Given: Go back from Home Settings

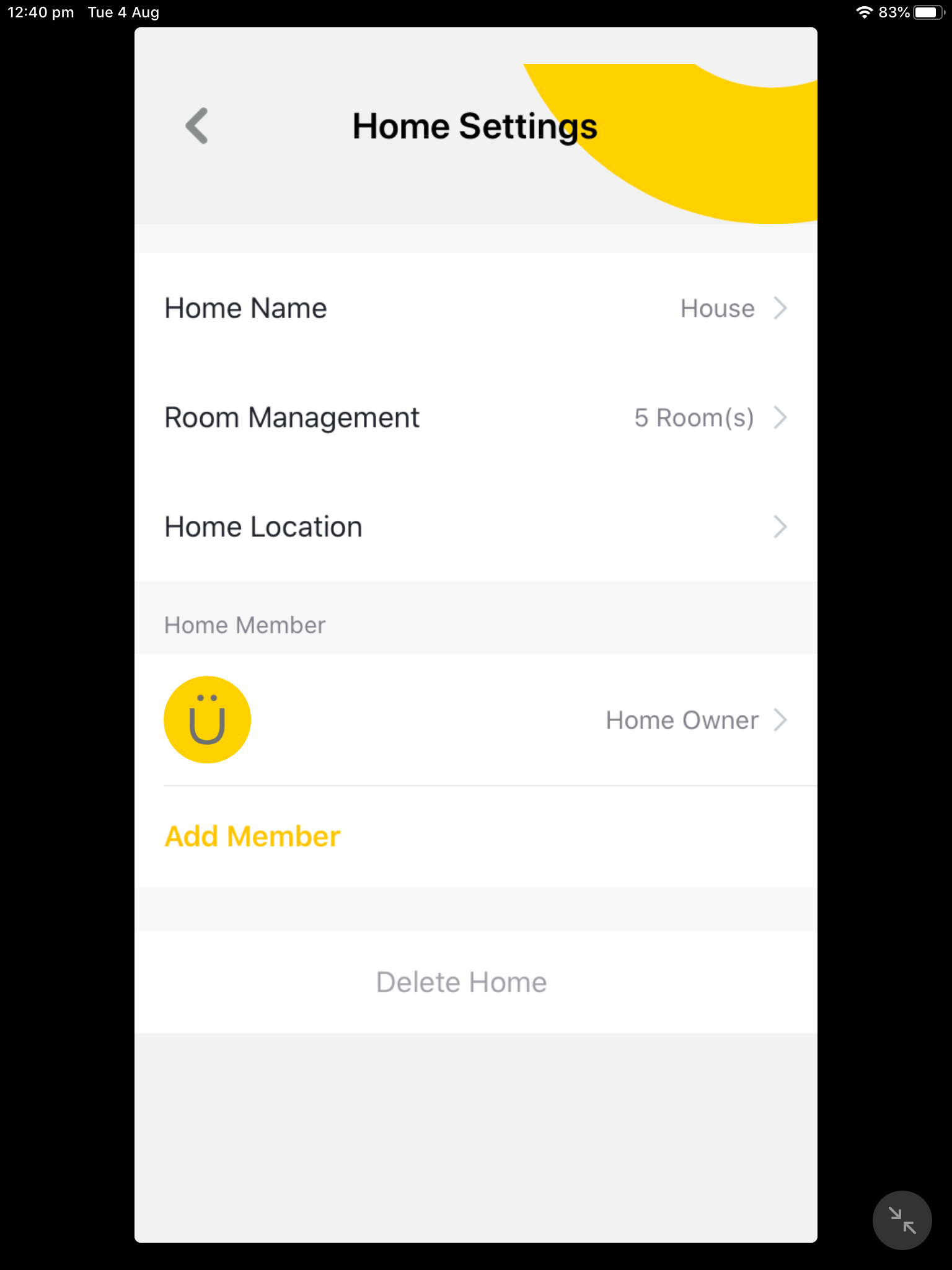Looking at the screenshot, I should (197, 126).
